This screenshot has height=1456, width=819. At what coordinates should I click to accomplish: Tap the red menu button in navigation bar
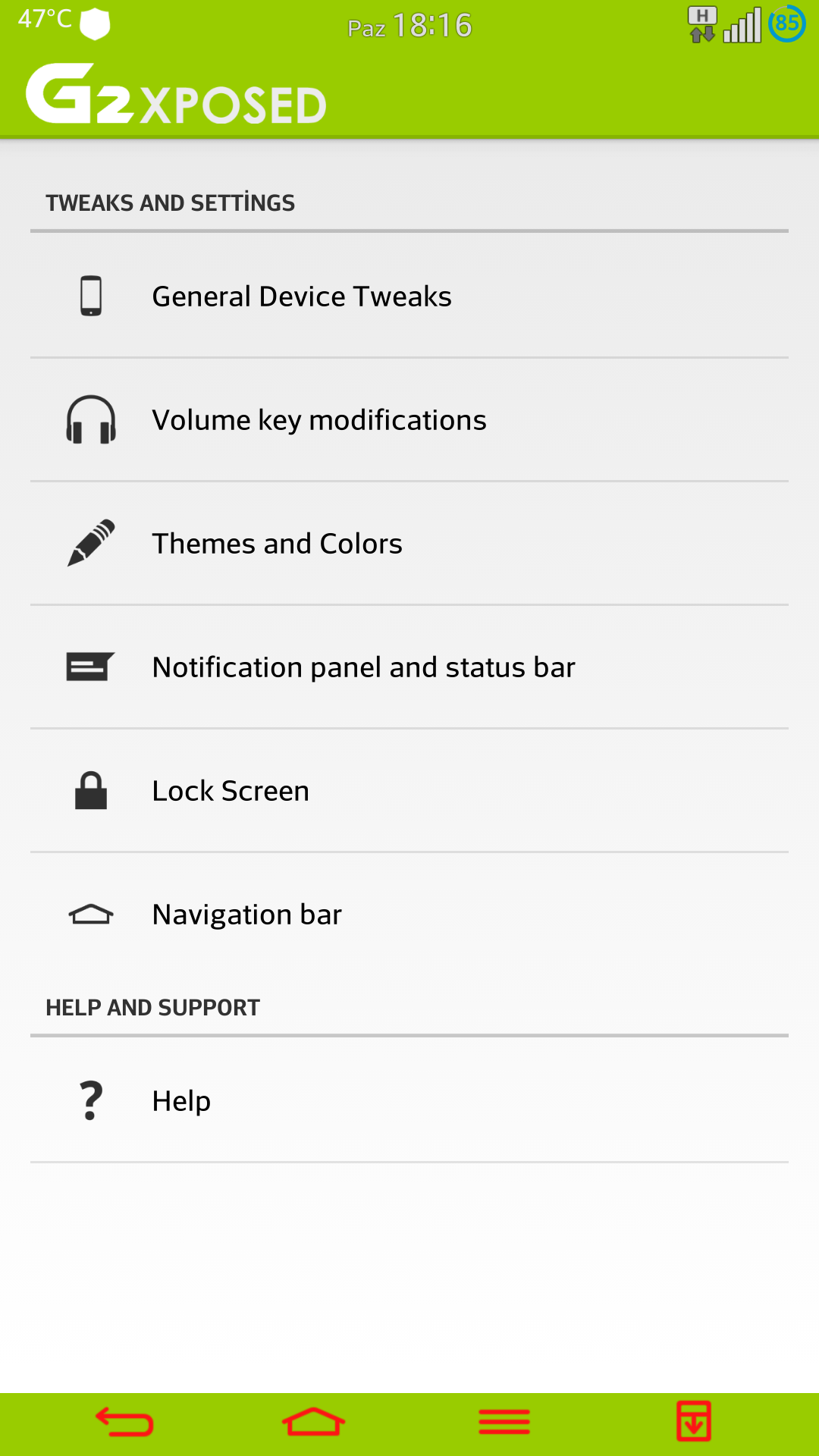(x=504, y=1423)
